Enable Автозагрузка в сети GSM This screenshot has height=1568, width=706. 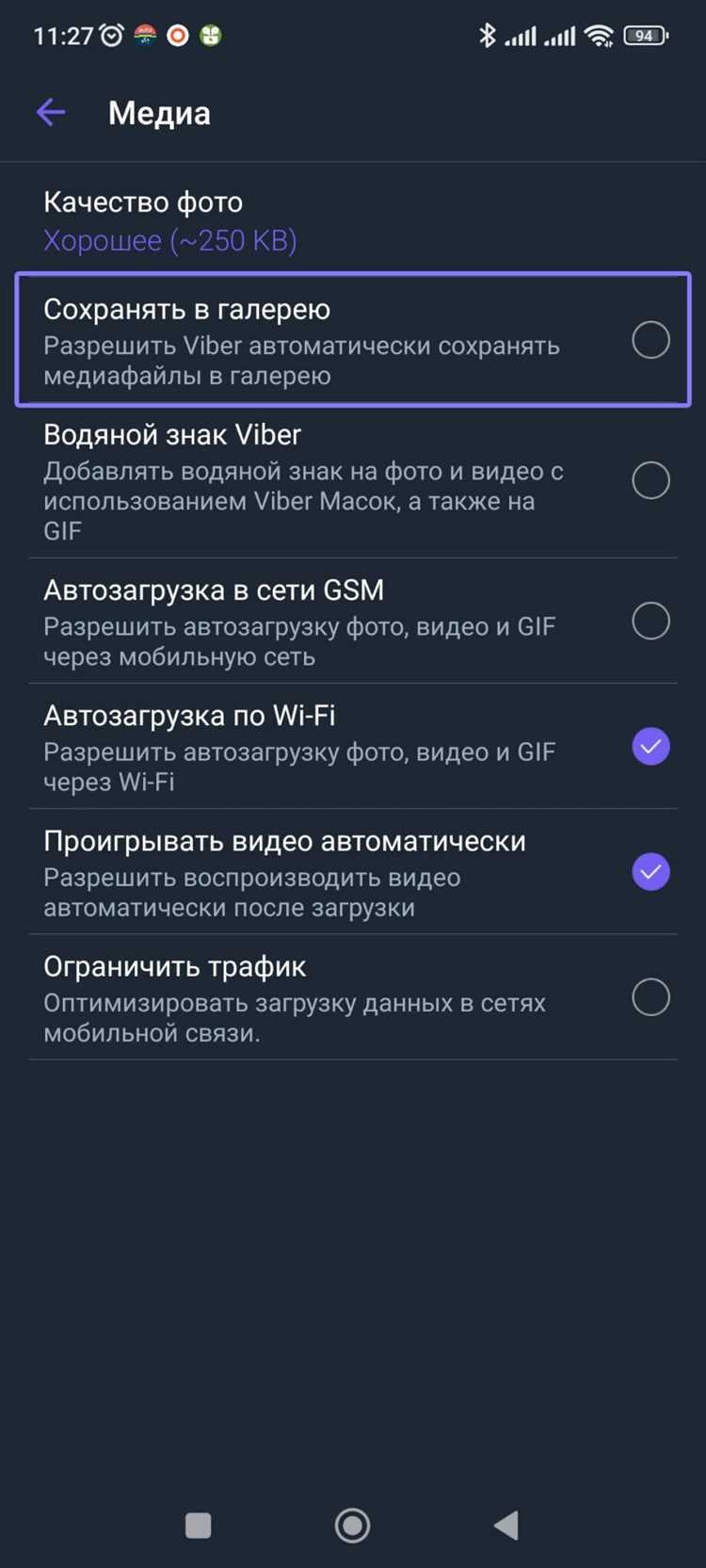tap(650, 622)
